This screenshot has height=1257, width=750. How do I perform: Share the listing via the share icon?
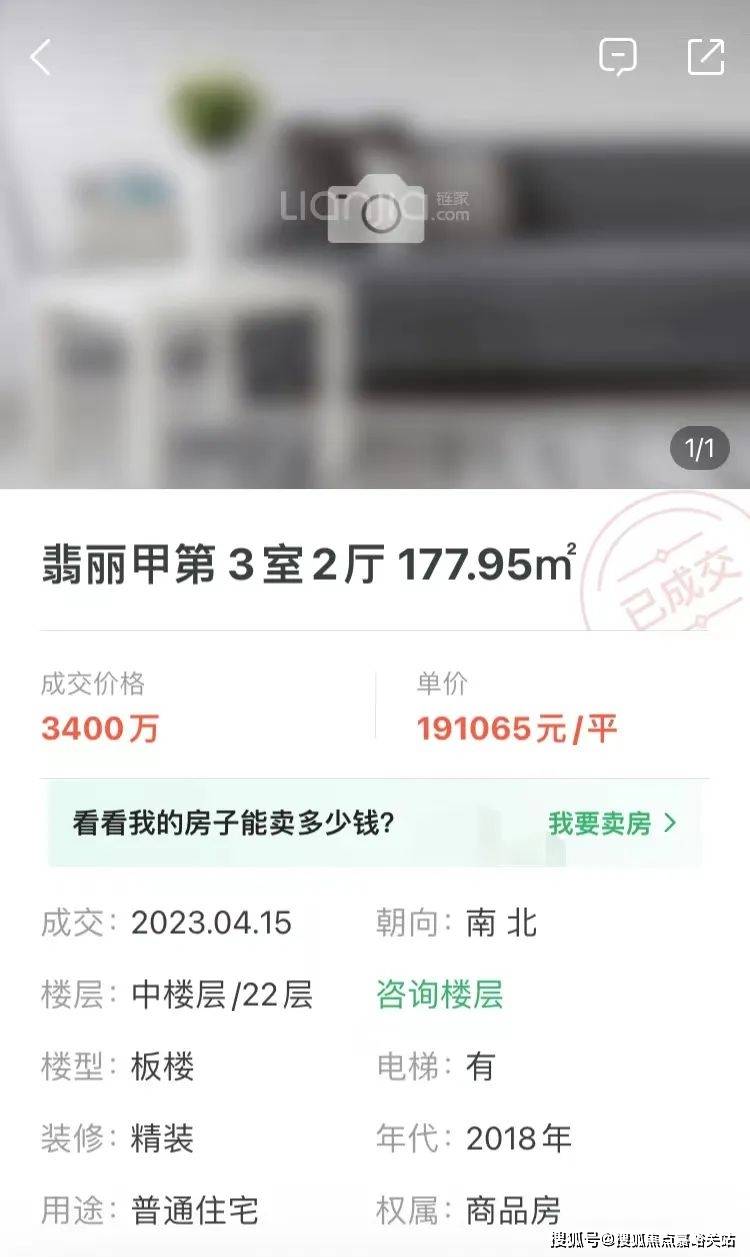pos(705,57)
